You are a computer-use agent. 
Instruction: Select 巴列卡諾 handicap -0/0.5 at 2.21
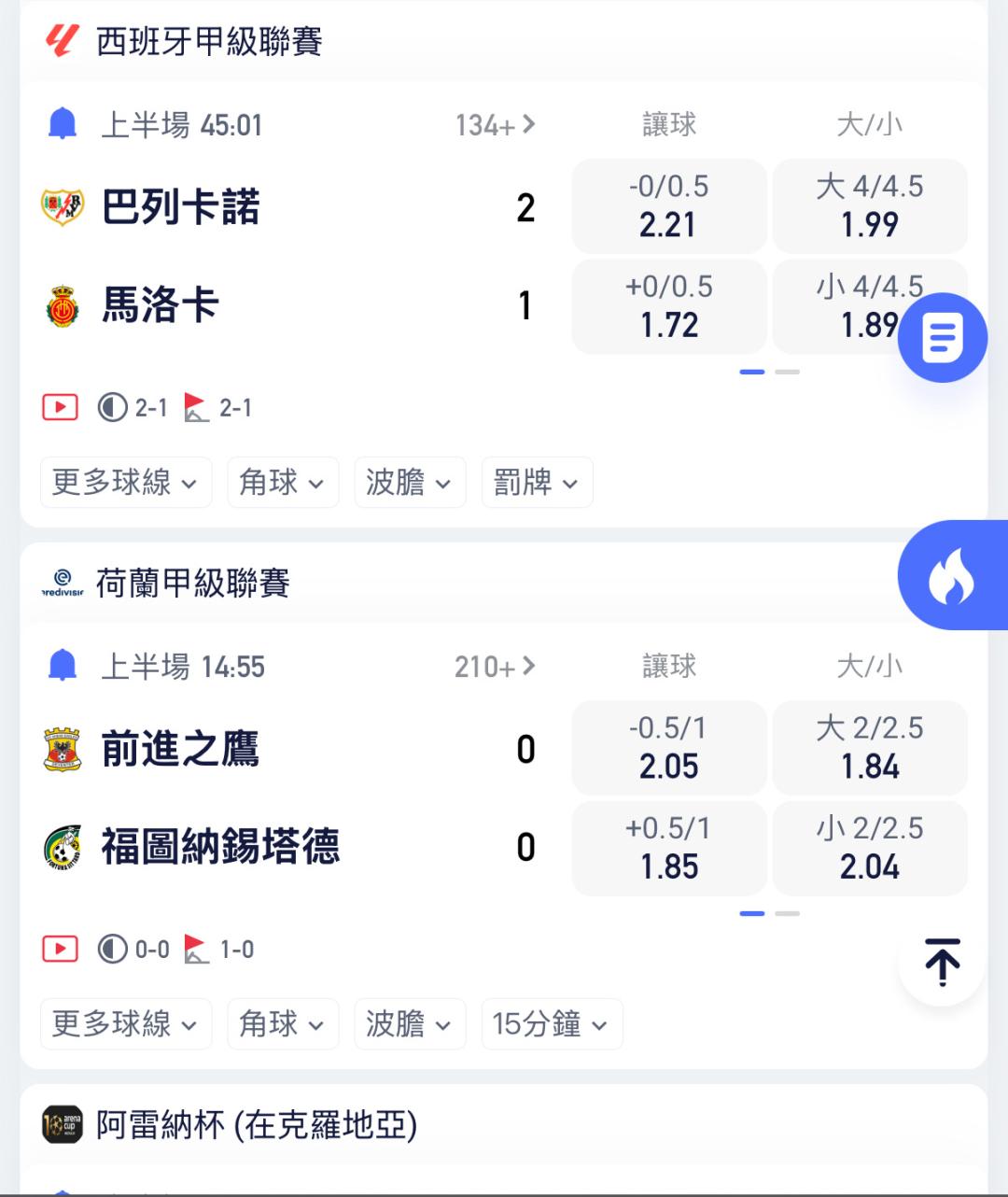(x=668, y=206)
